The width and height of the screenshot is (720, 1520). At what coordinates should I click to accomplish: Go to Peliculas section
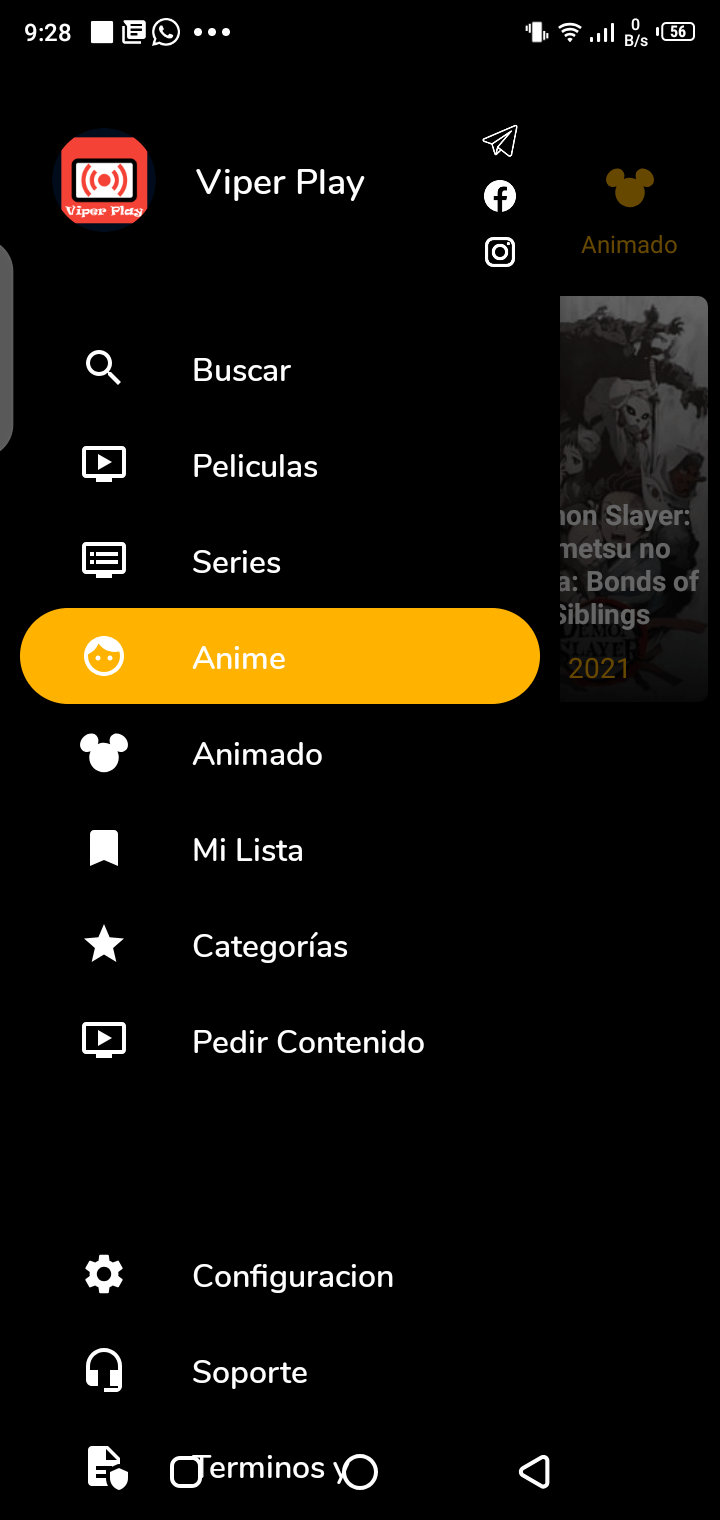(254, 466)
